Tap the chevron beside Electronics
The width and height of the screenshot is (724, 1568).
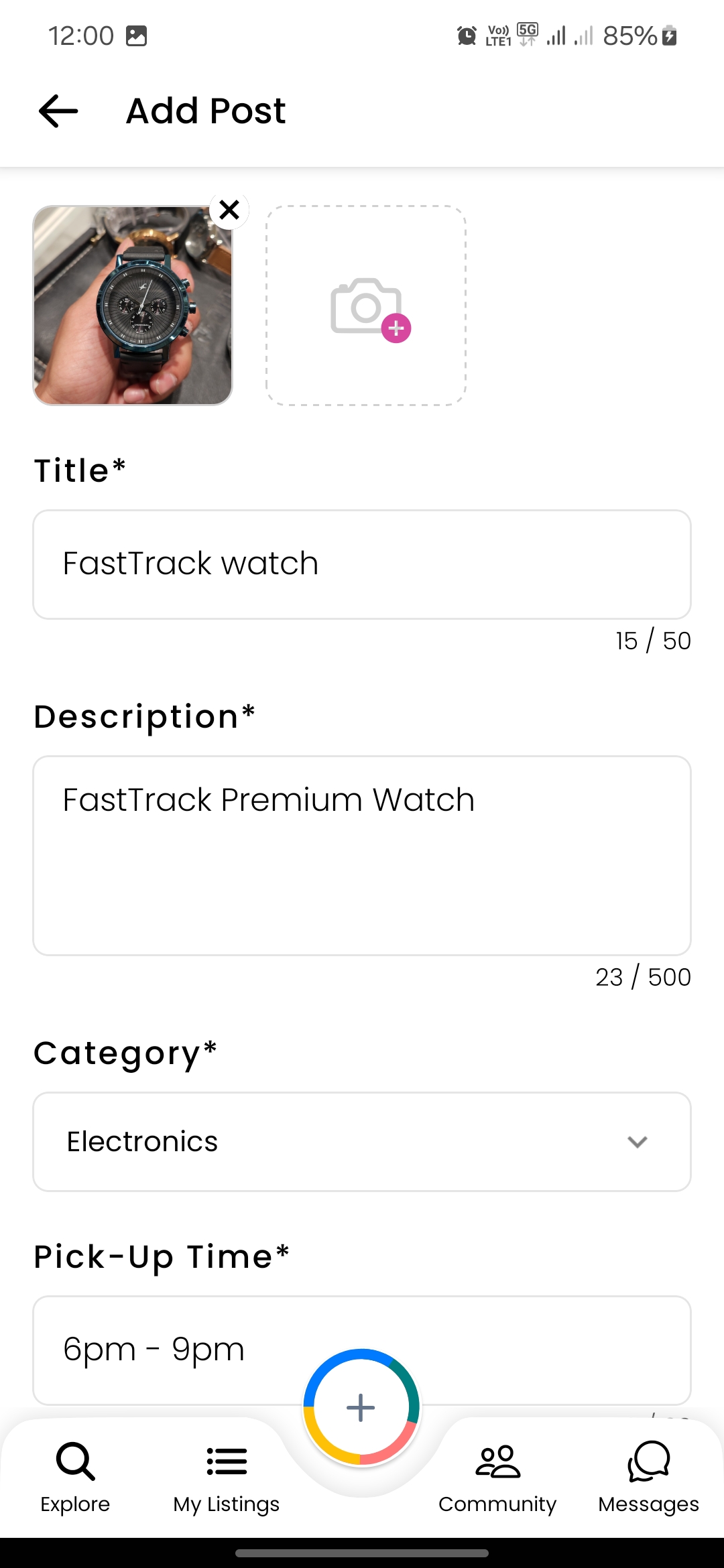click(x=638, y=1141)
